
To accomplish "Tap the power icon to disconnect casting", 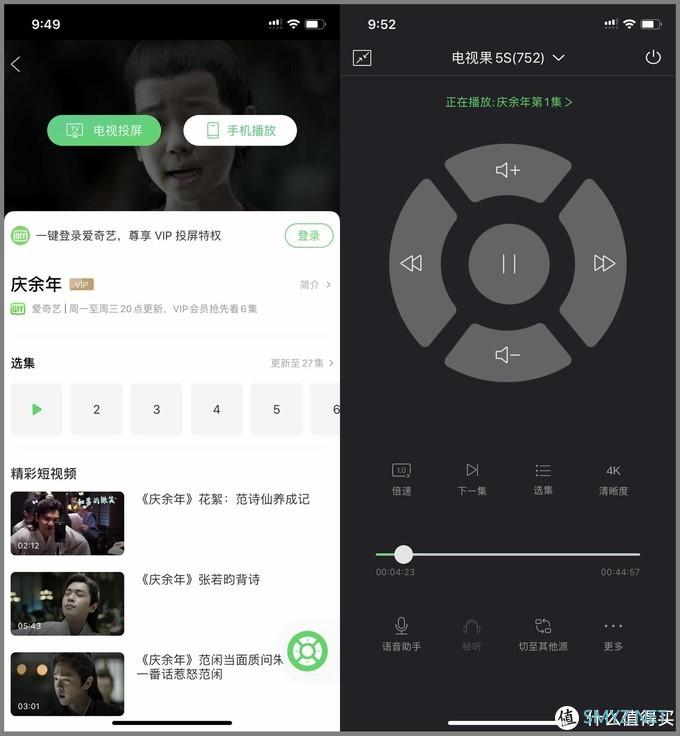I will click(653, 58).
